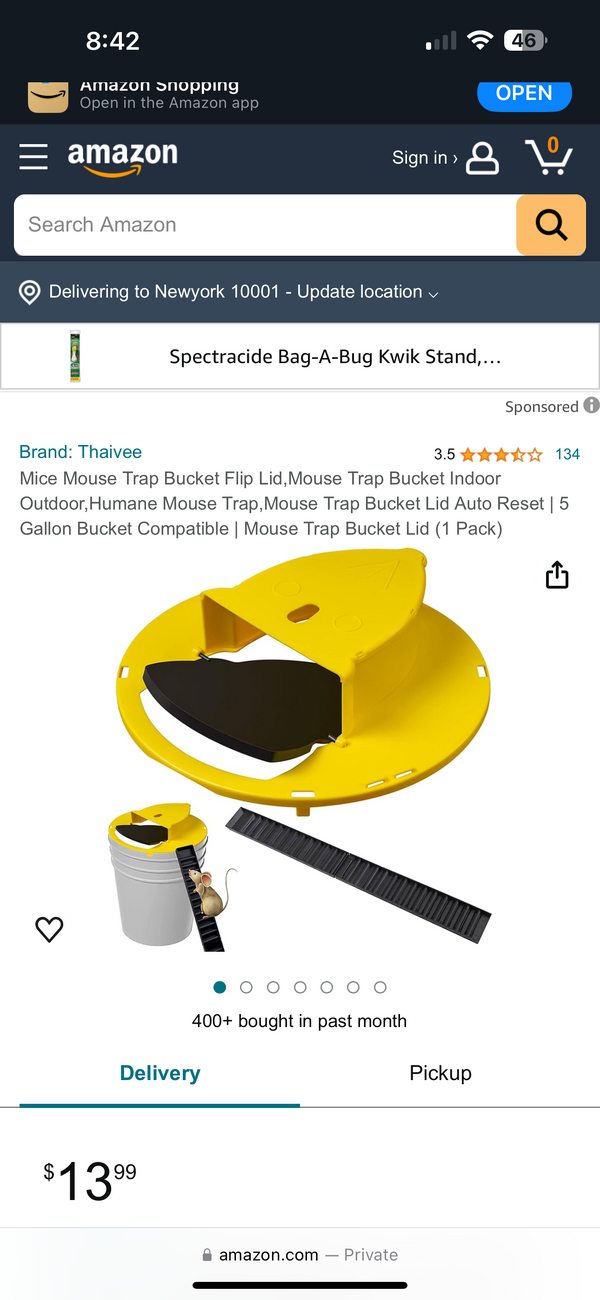Switch to the Pickup tab

click(x=440, y=1073)
